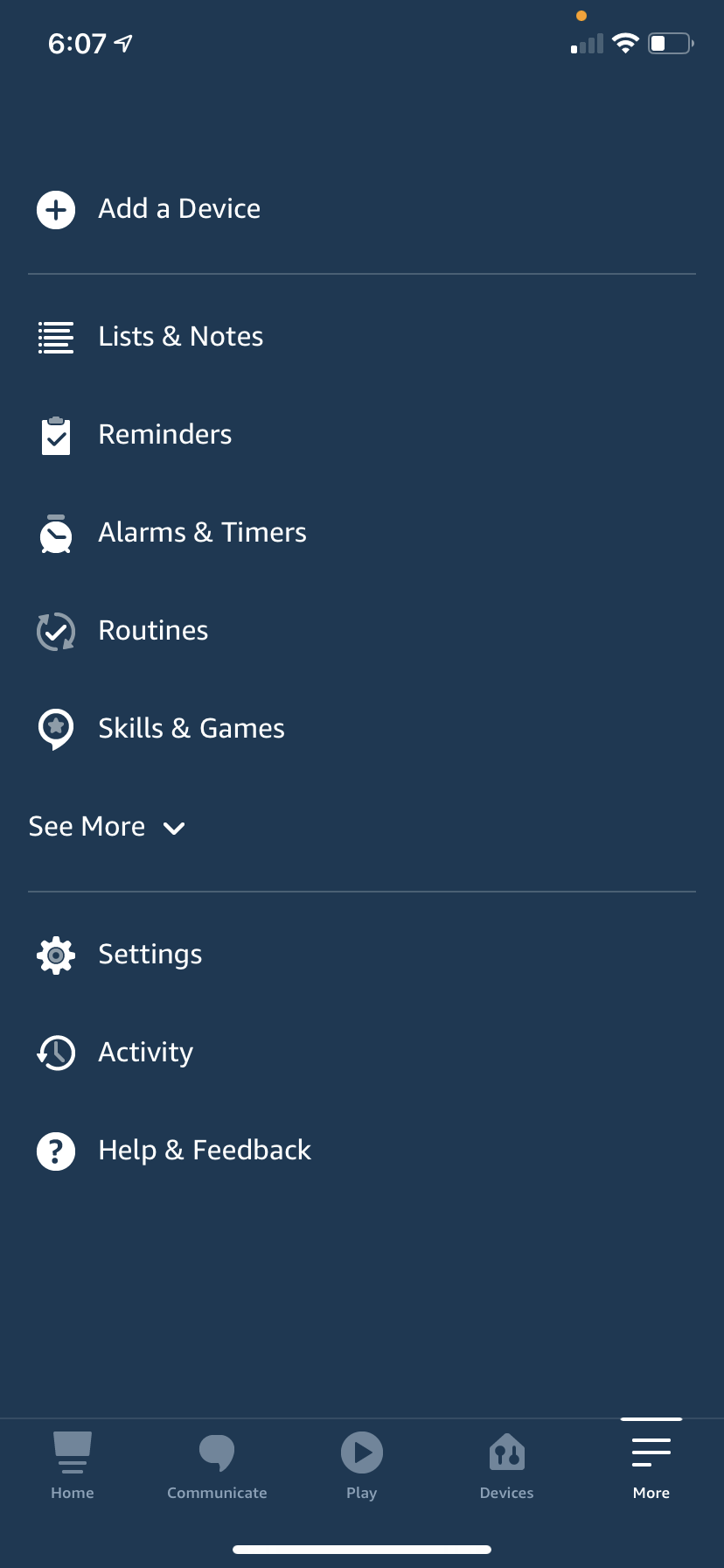Switch to the Communicate tab
This screenshot has width=724, height=1568.
(217, 1466)
